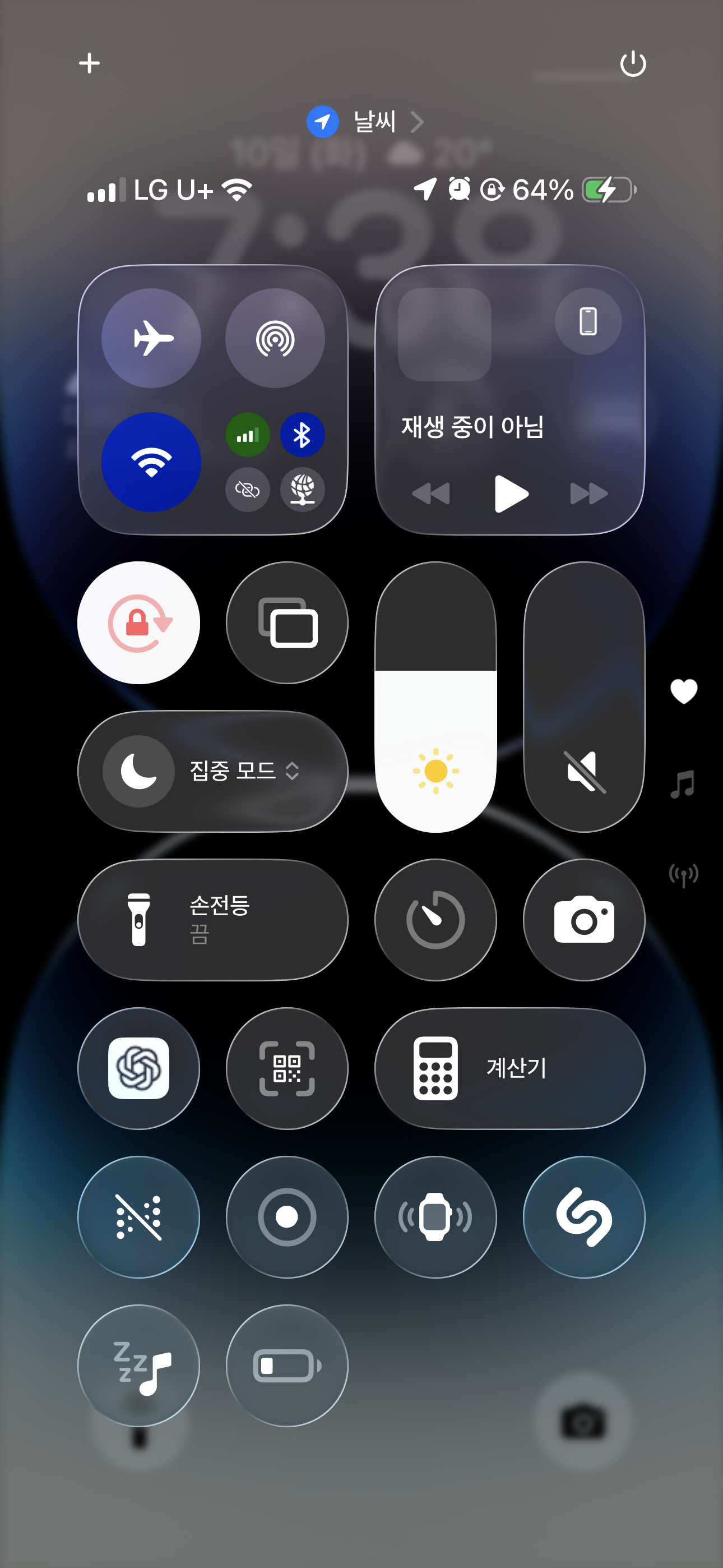This screenshot has height=1568, width=723.
Task: Tap the plus to add a control
Action: pyautogui.click(x=89, y=63)
